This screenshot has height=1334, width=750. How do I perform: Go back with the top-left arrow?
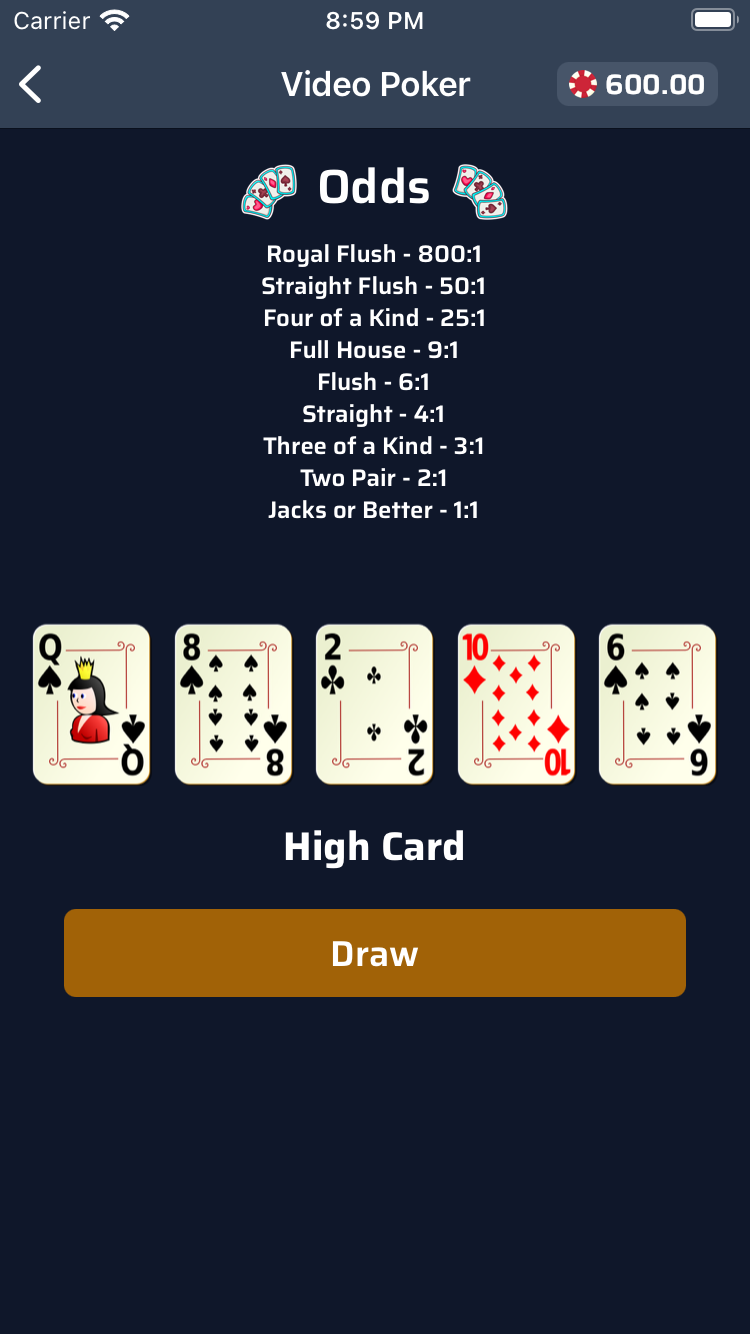coord(31,85)
